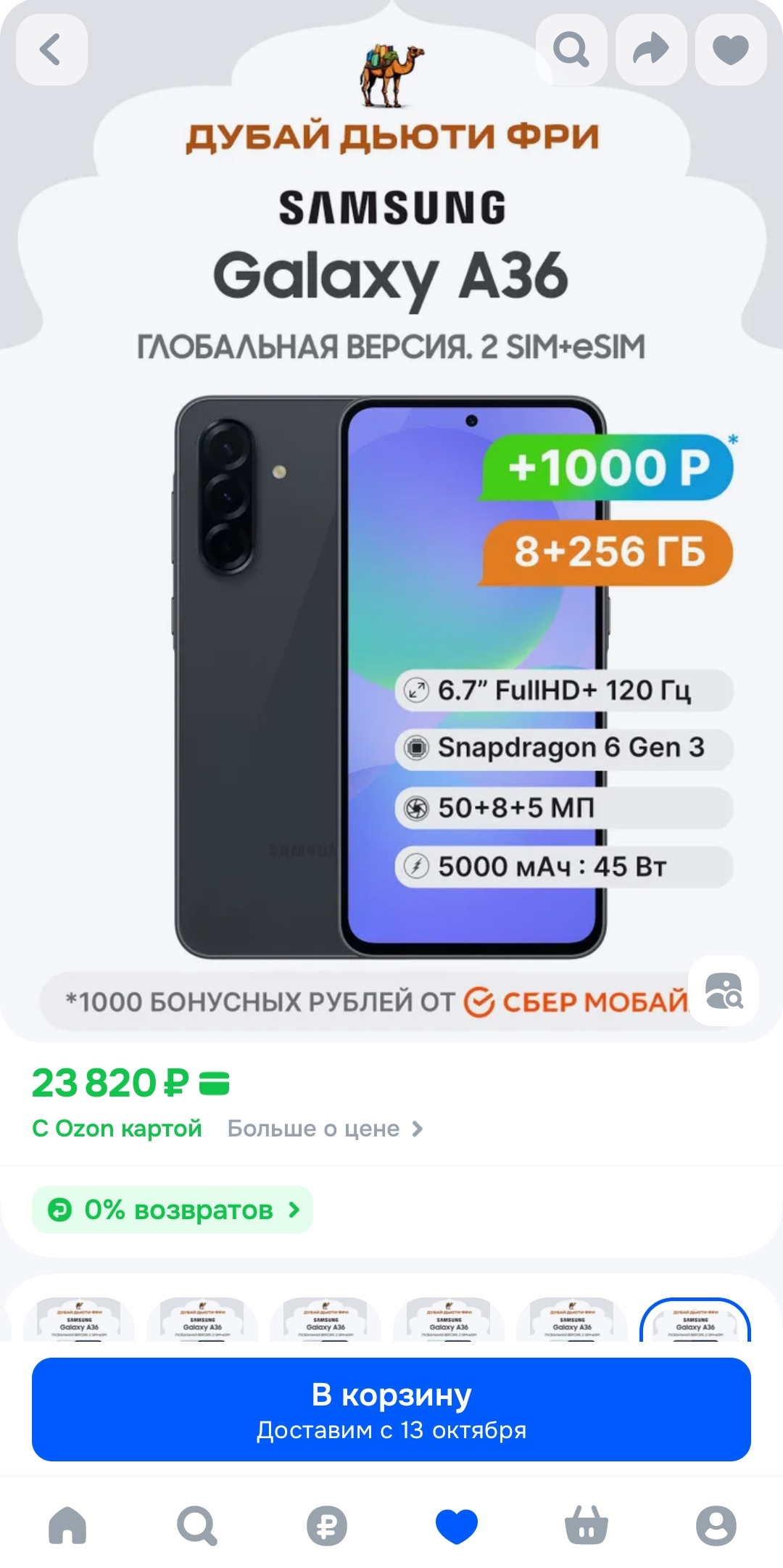
Task: Go back to the previous screen
Action: (x=51, y=50)
